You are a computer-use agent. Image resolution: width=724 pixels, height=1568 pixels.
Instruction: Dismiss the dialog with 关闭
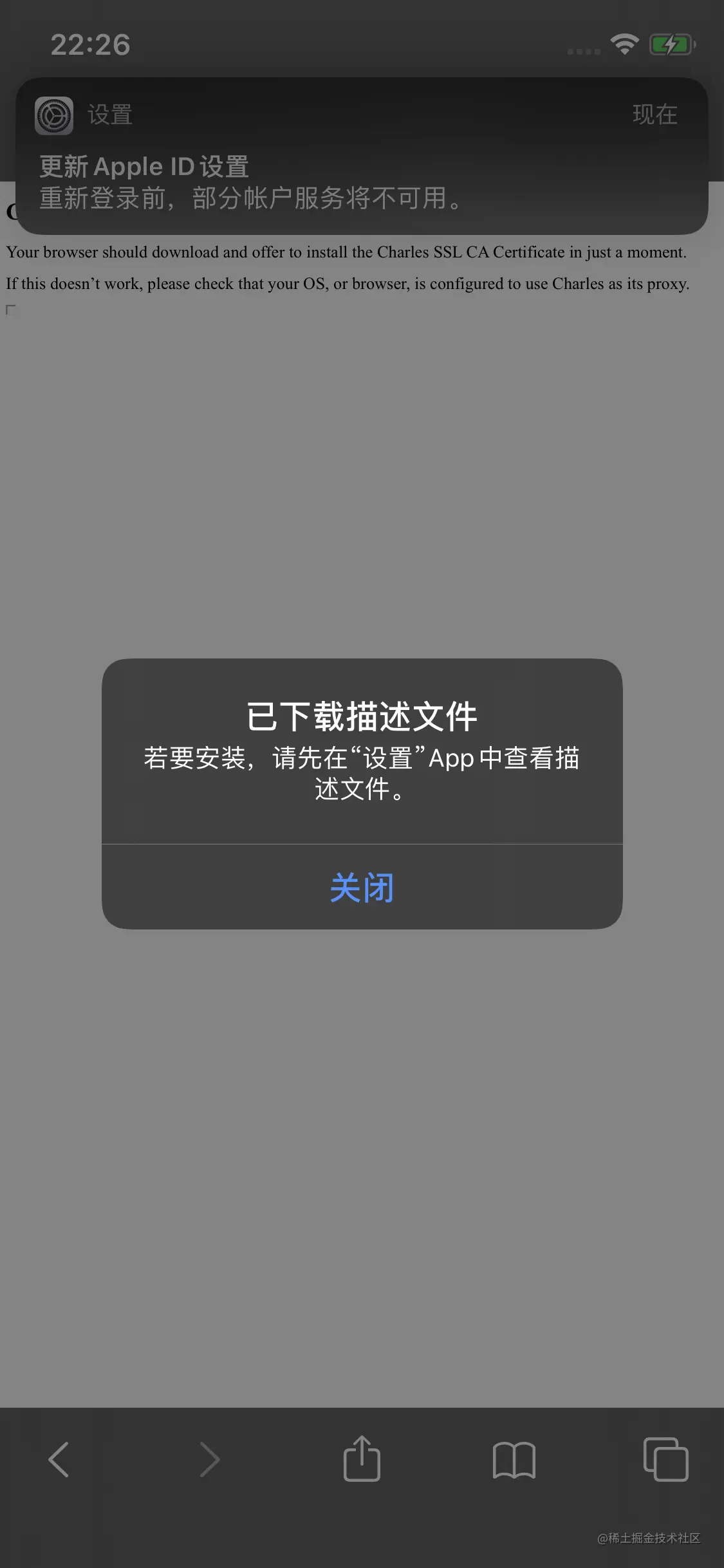[362, 887]
